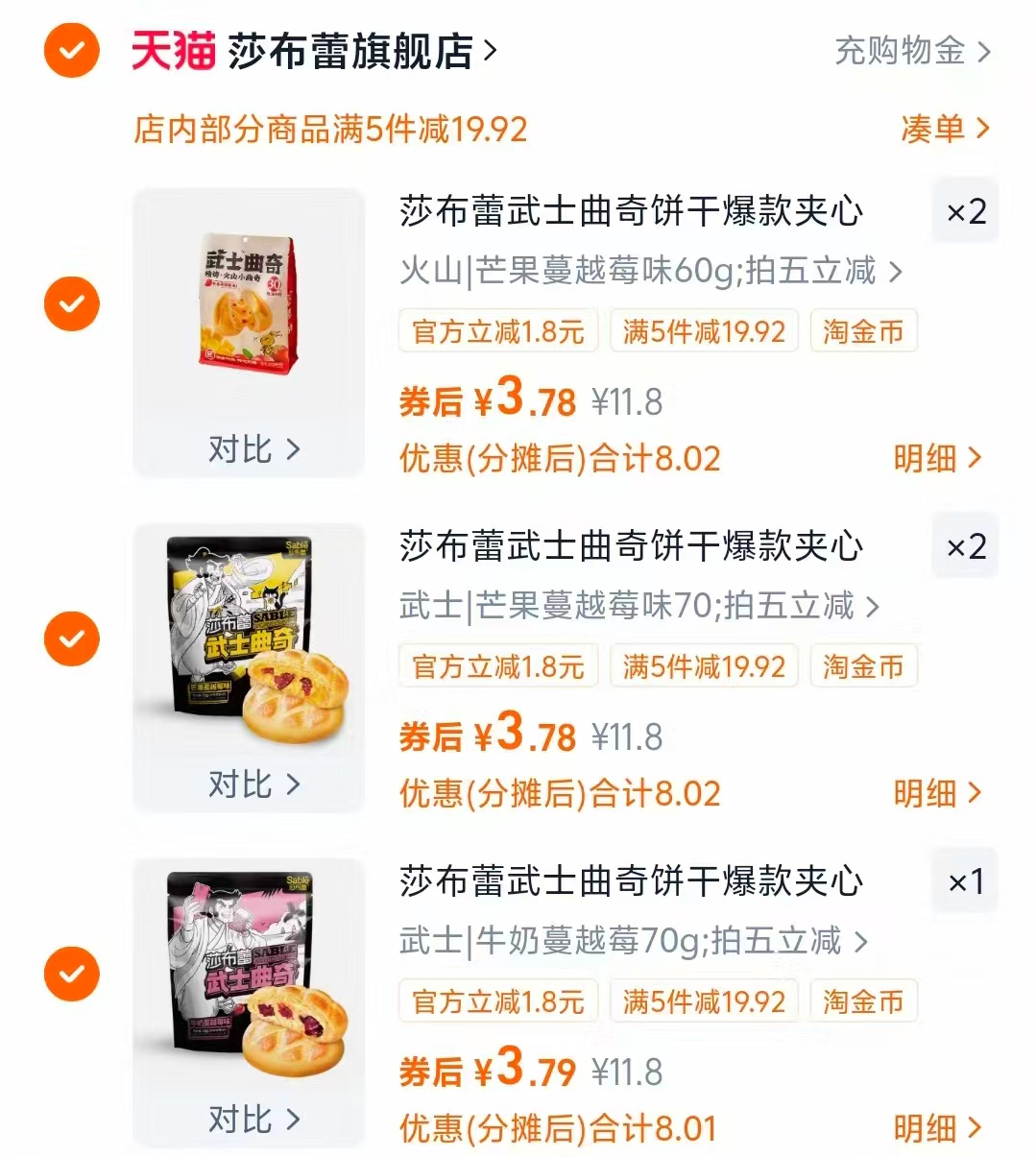Click the 淘金币 tag on the first item

click(x=862, y=331)
